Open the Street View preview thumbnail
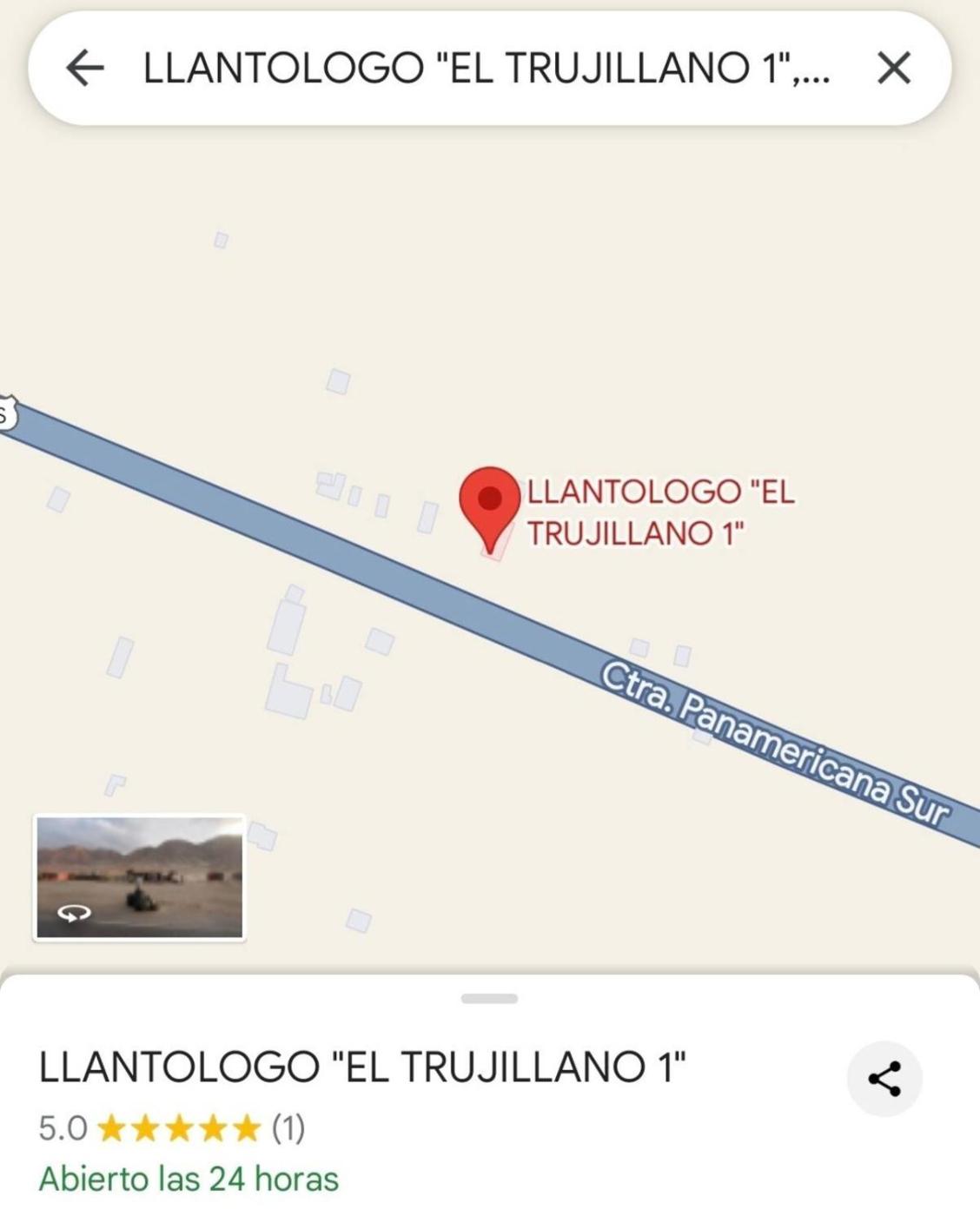The width and height of the screenshot is (980, 1216). pyautogui.click(x=139, y=877)
